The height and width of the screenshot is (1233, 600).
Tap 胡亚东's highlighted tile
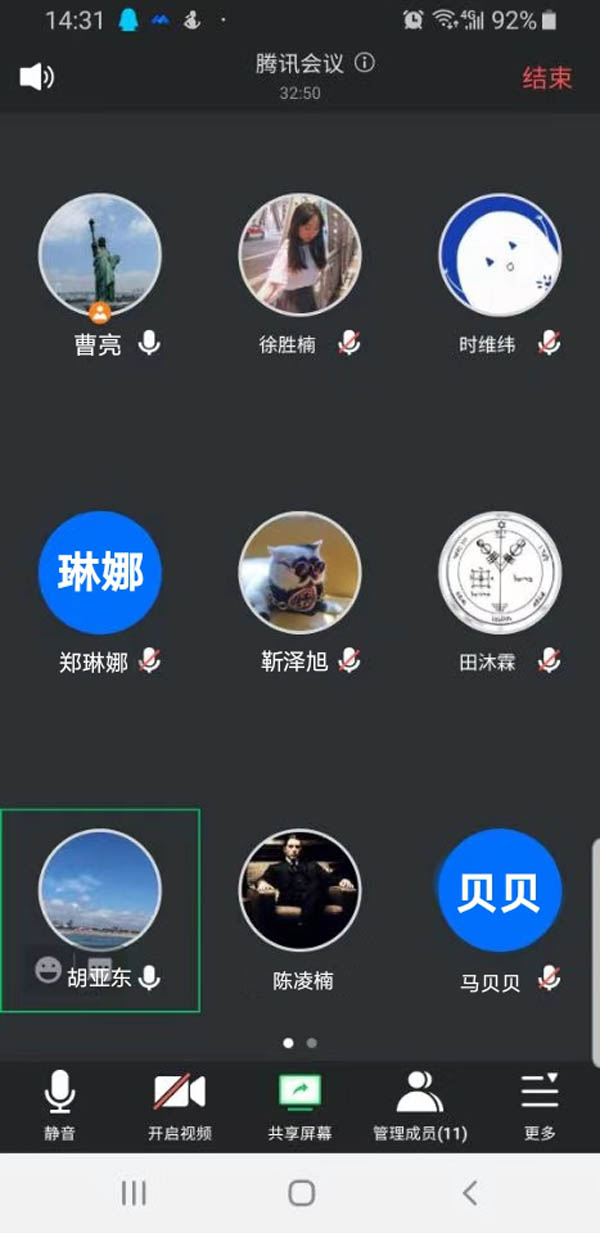100,890
